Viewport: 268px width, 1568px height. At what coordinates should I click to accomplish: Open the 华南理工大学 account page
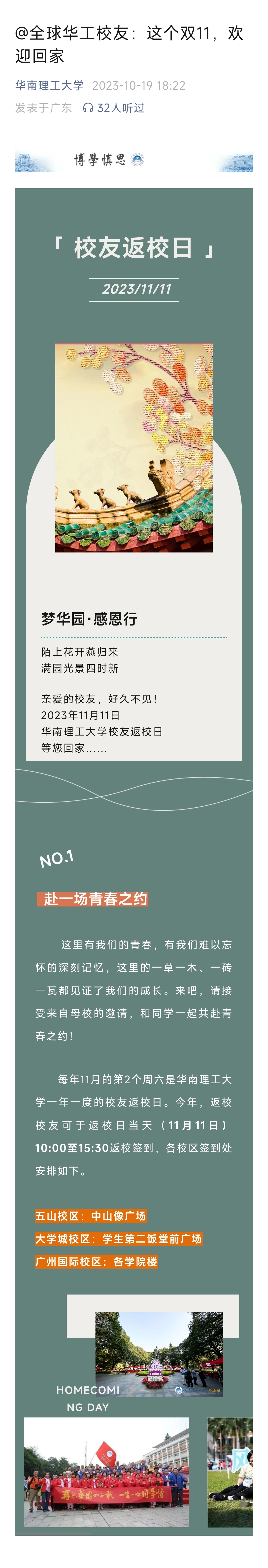coord(49,86)
